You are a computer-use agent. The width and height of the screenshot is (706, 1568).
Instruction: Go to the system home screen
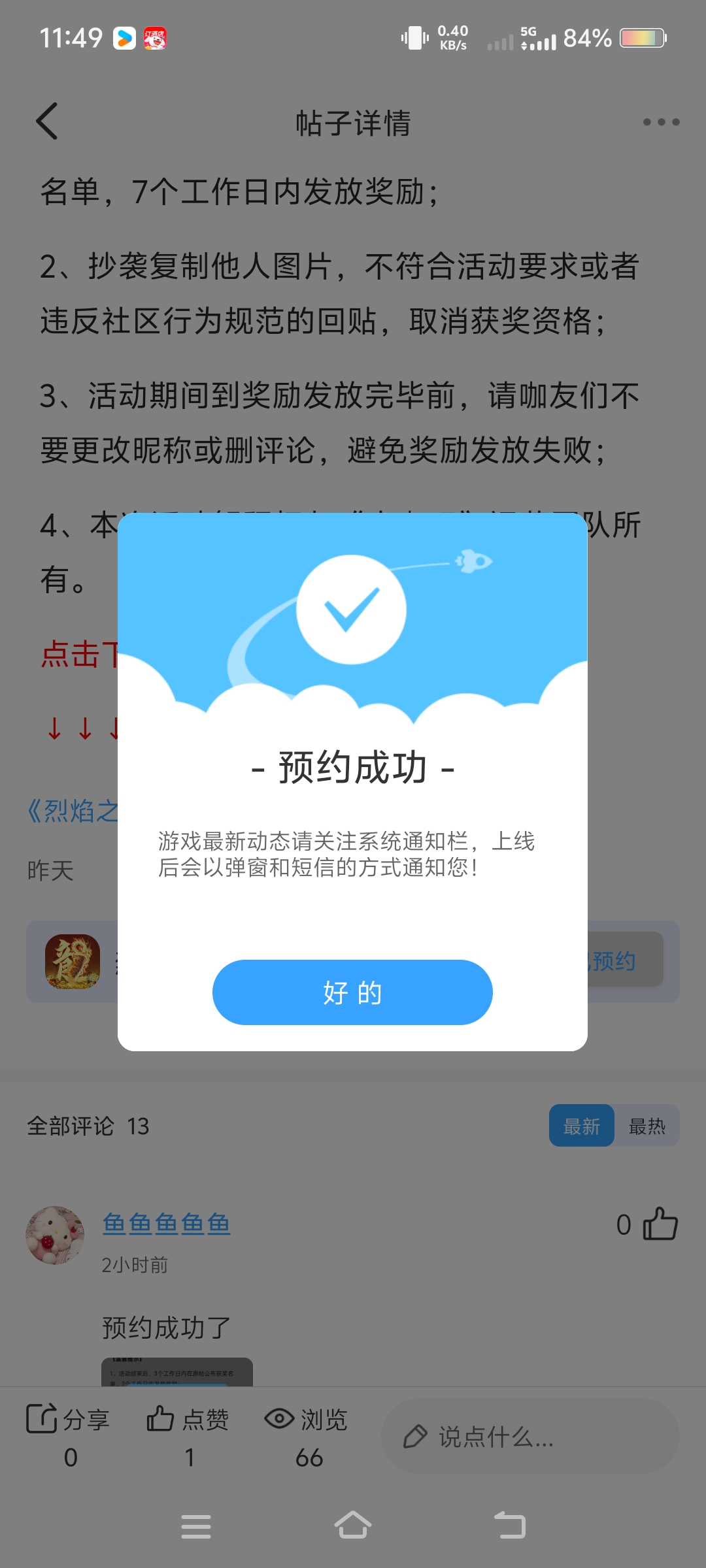352,1526
